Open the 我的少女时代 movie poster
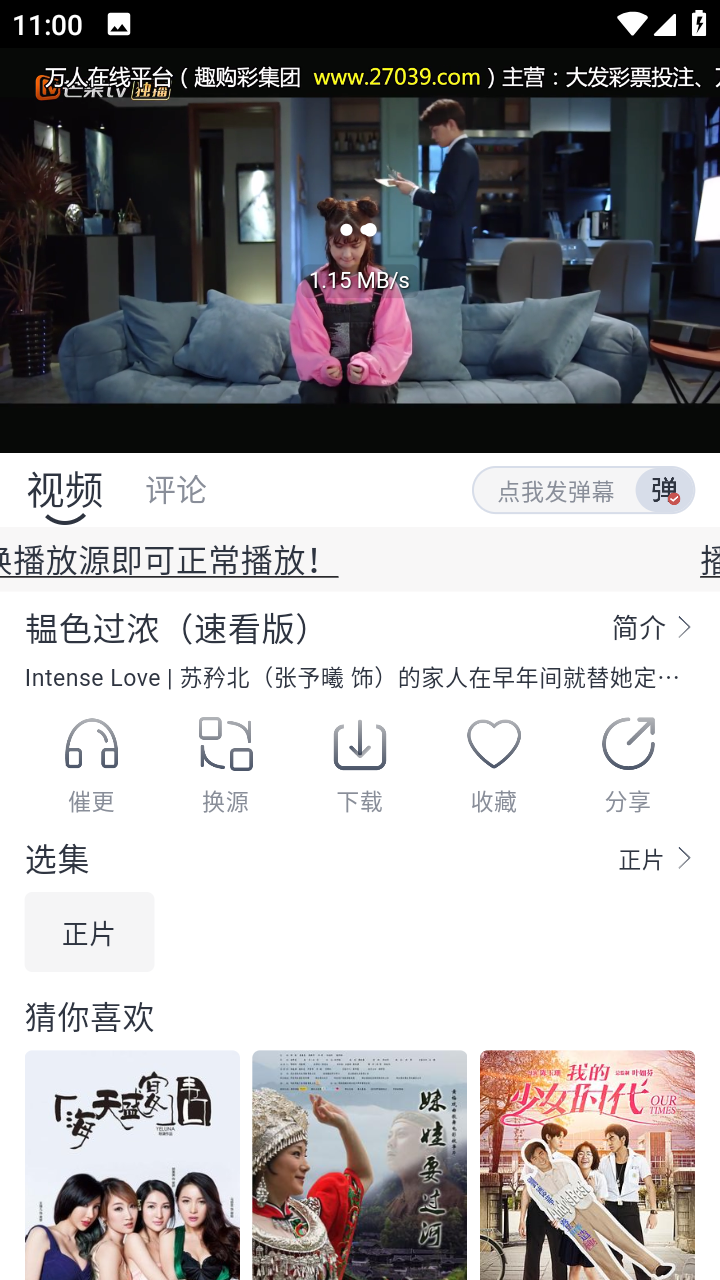 [587, 1164]
